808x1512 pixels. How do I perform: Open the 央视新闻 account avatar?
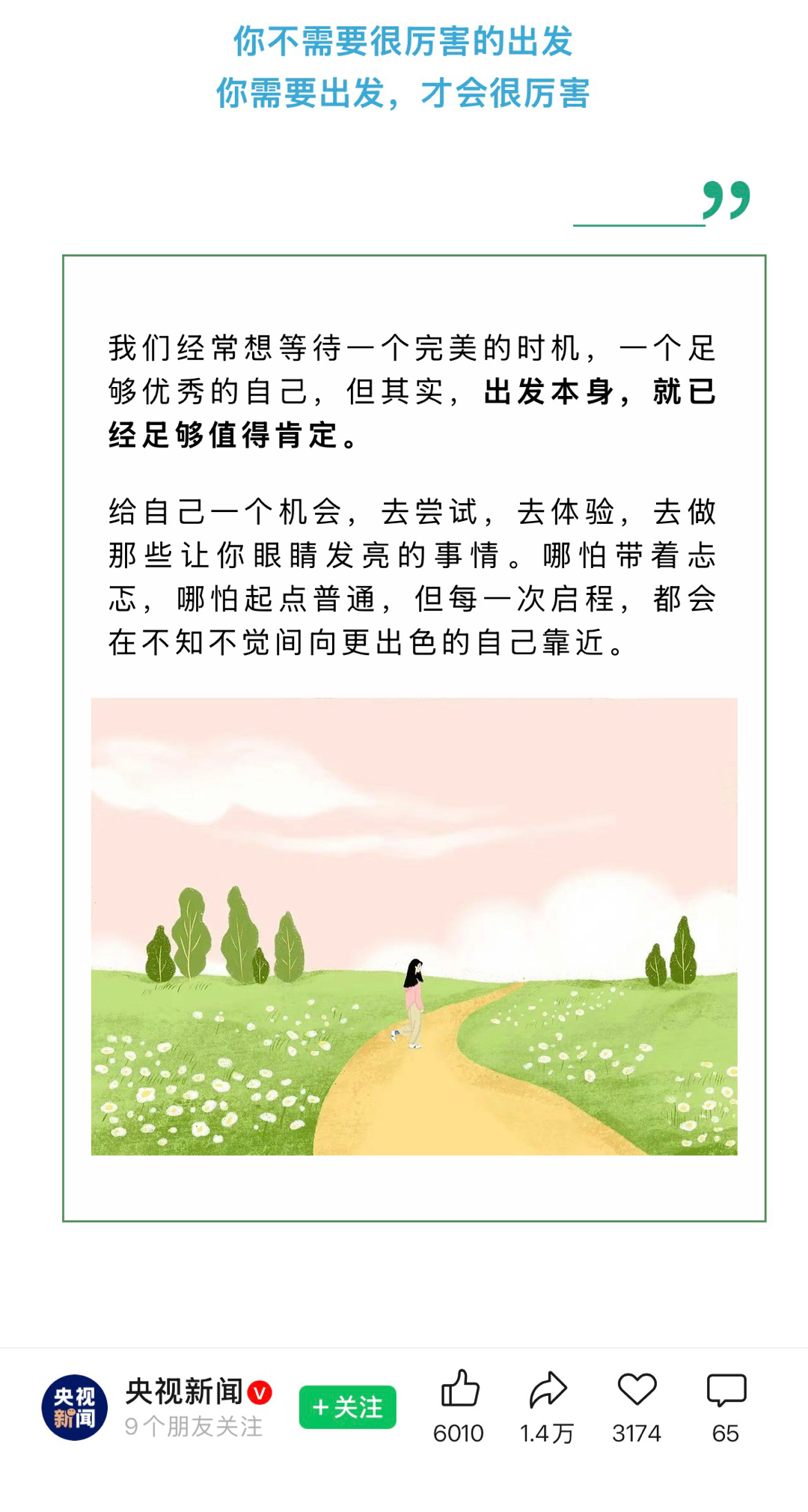[x=74, y=1407]
